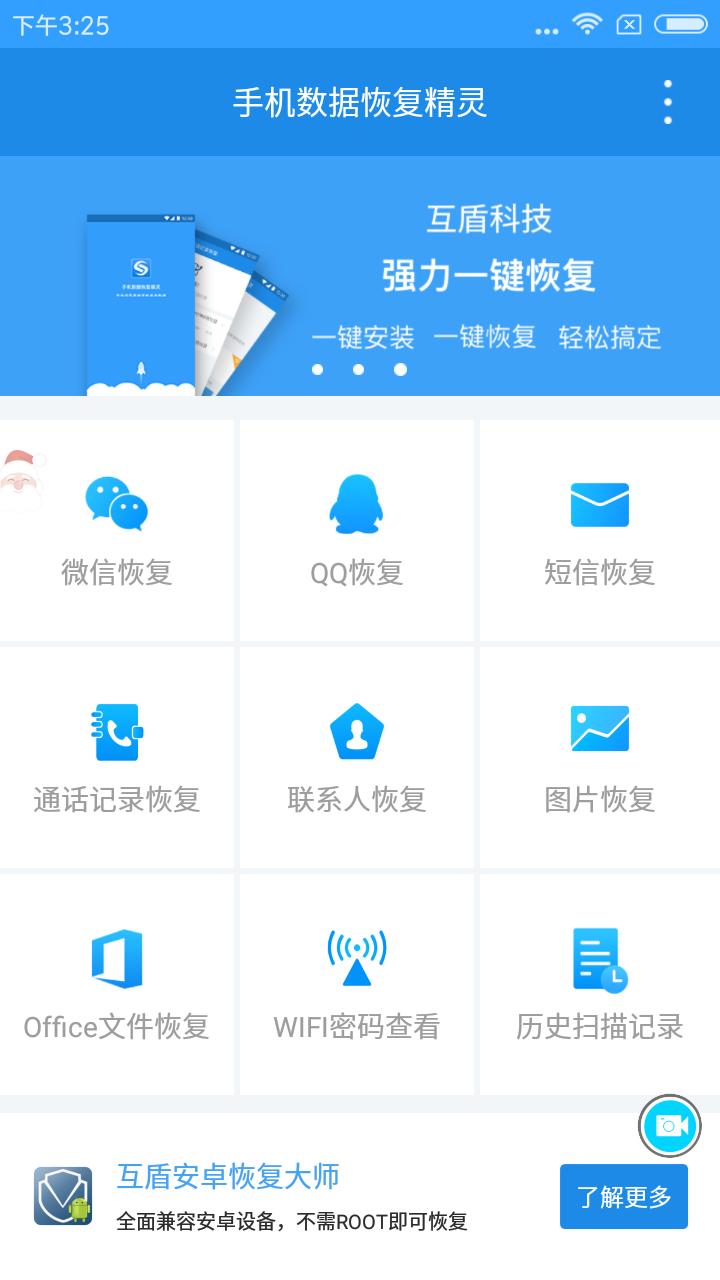Tap the shield Android icon in bottom banner
The width and height of the screenshot is (720, 1280).
(63, 1195)
